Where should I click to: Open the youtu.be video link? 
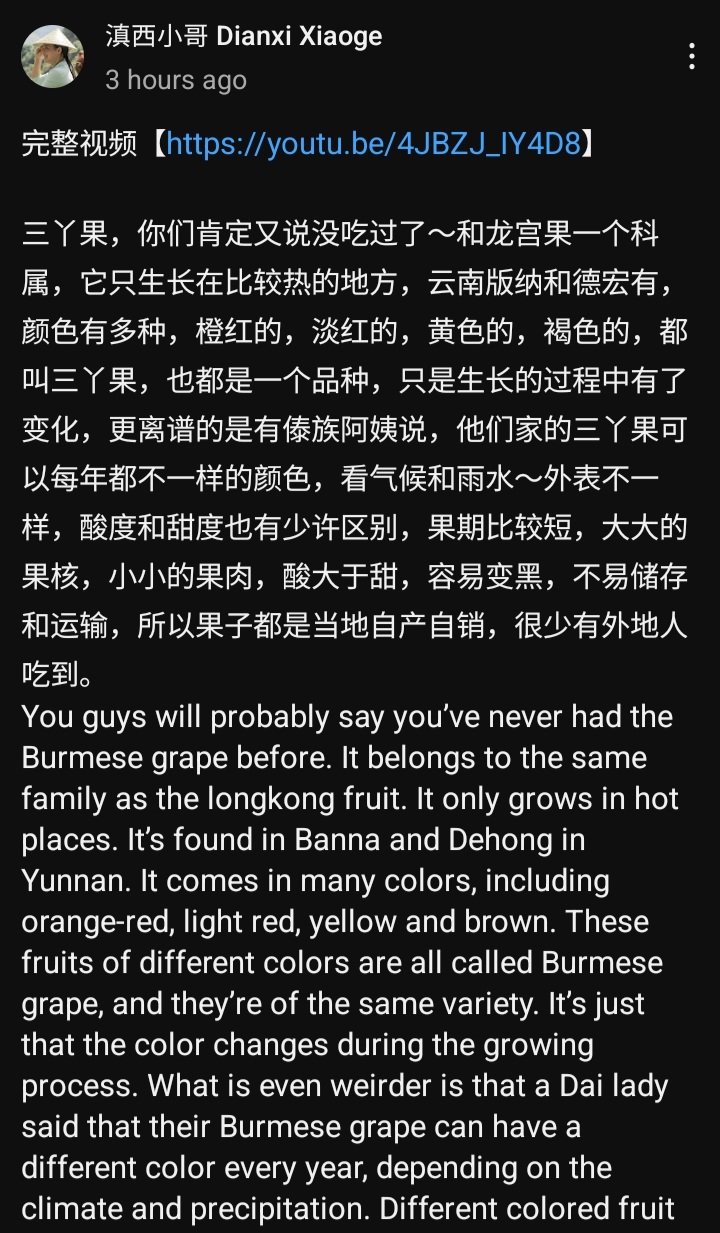(373, 145)
